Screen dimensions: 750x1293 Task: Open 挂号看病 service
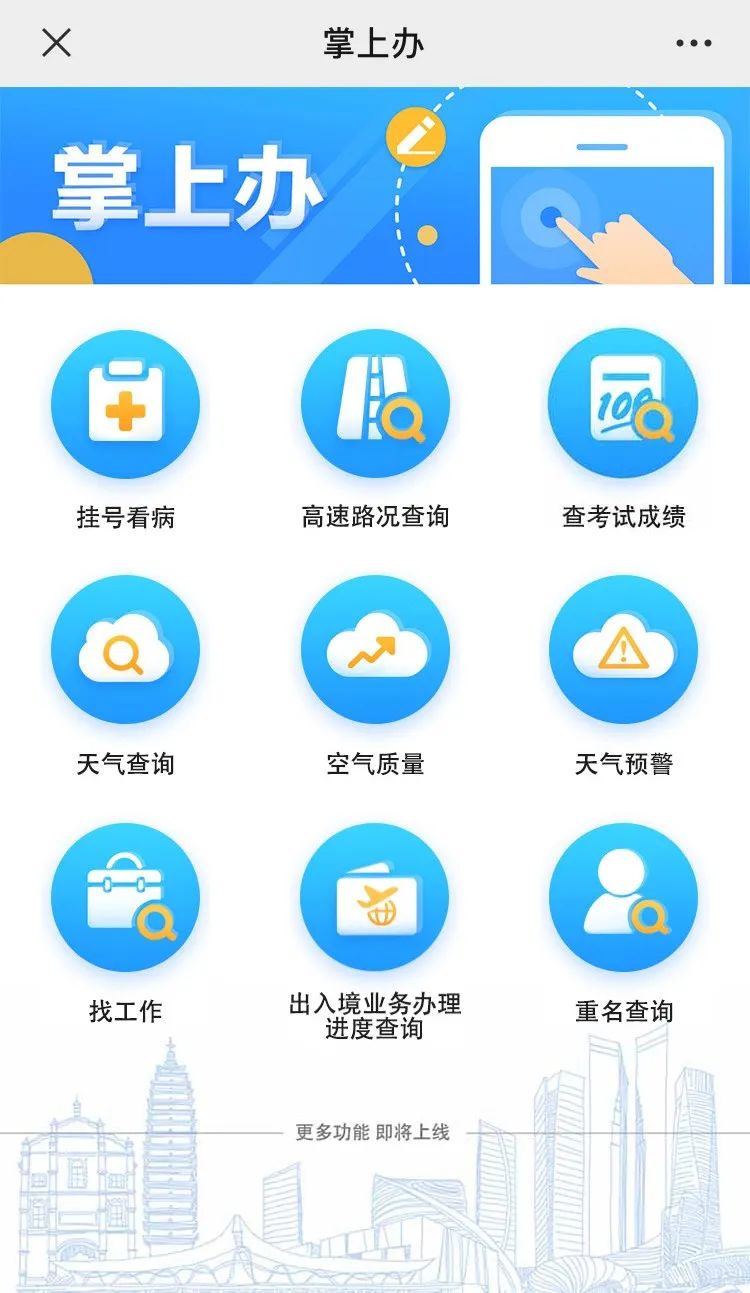(x=125, y=405)
